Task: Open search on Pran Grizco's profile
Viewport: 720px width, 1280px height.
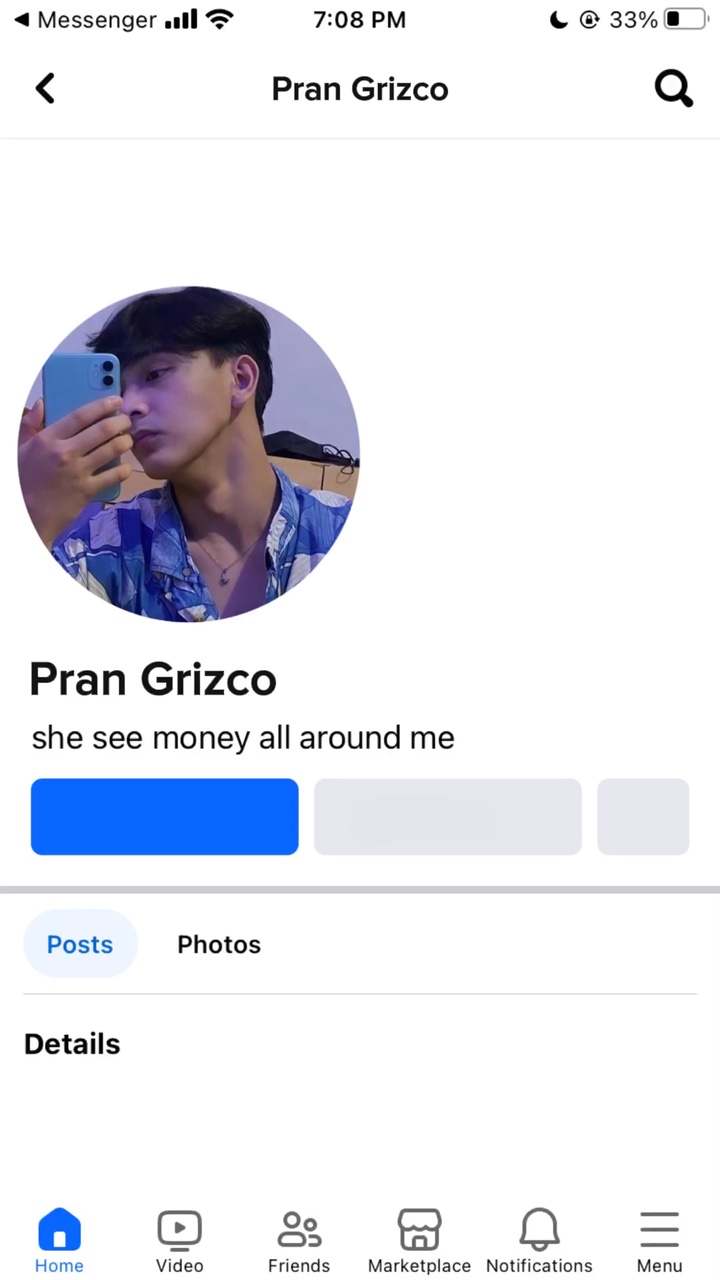Action: [673, 89]
